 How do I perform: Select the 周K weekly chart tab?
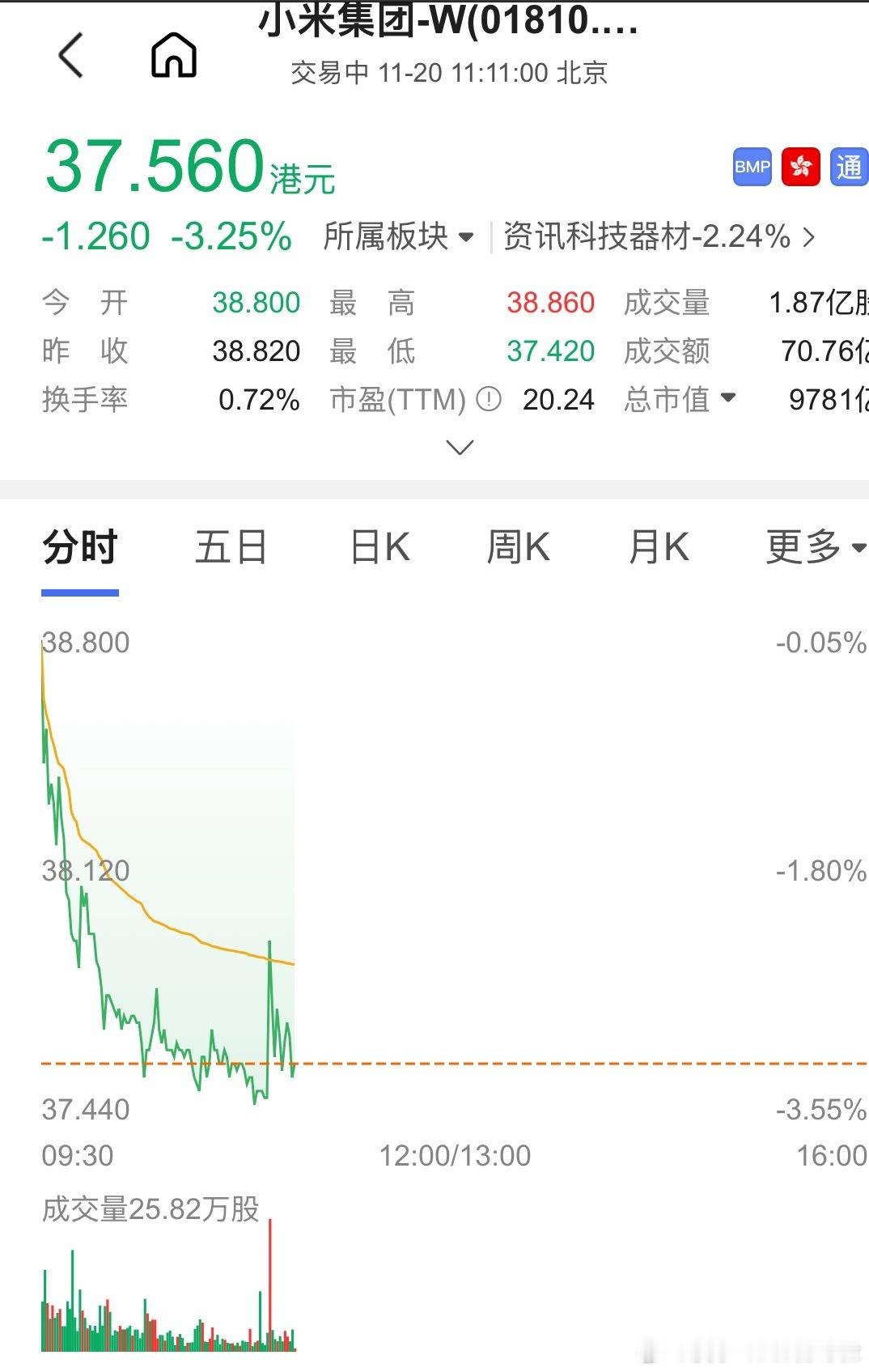point(520,546)
